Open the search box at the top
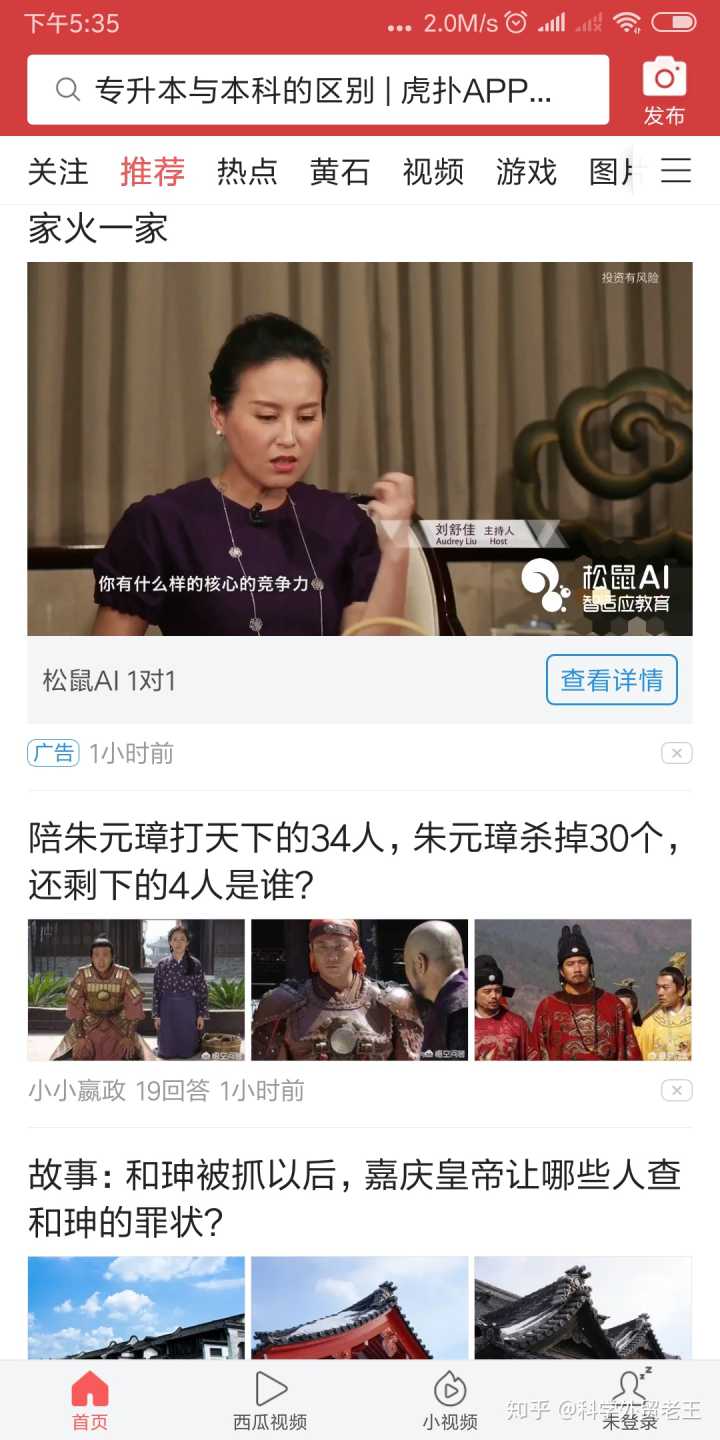Screen dimensions: 720x1440 tap(318, 90)
